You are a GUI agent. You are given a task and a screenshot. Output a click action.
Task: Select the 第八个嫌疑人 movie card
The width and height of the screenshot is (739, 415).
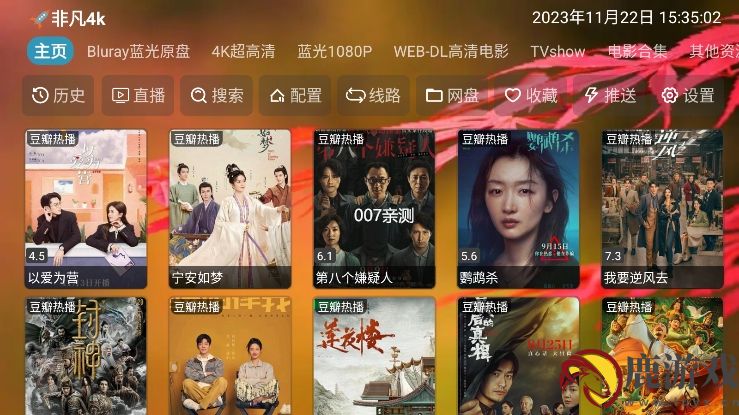[374, 208]
